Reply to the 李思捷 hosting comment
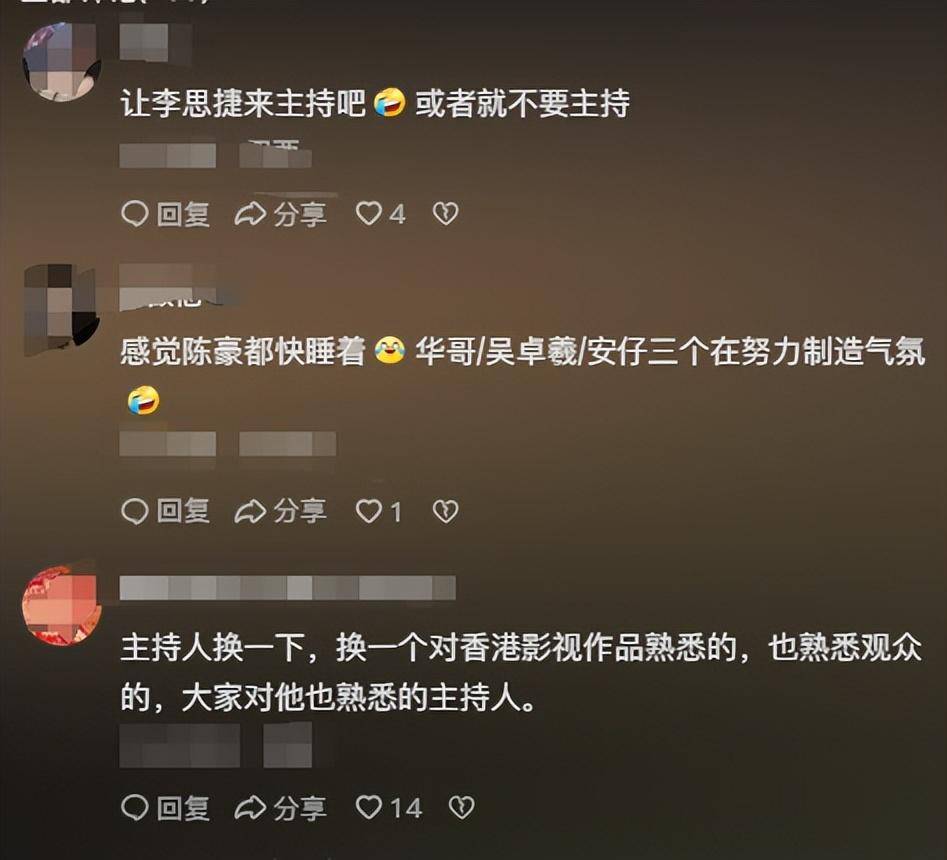Image resolution: width=947 pixels, height=860 pixels. (x=165, y=214)
